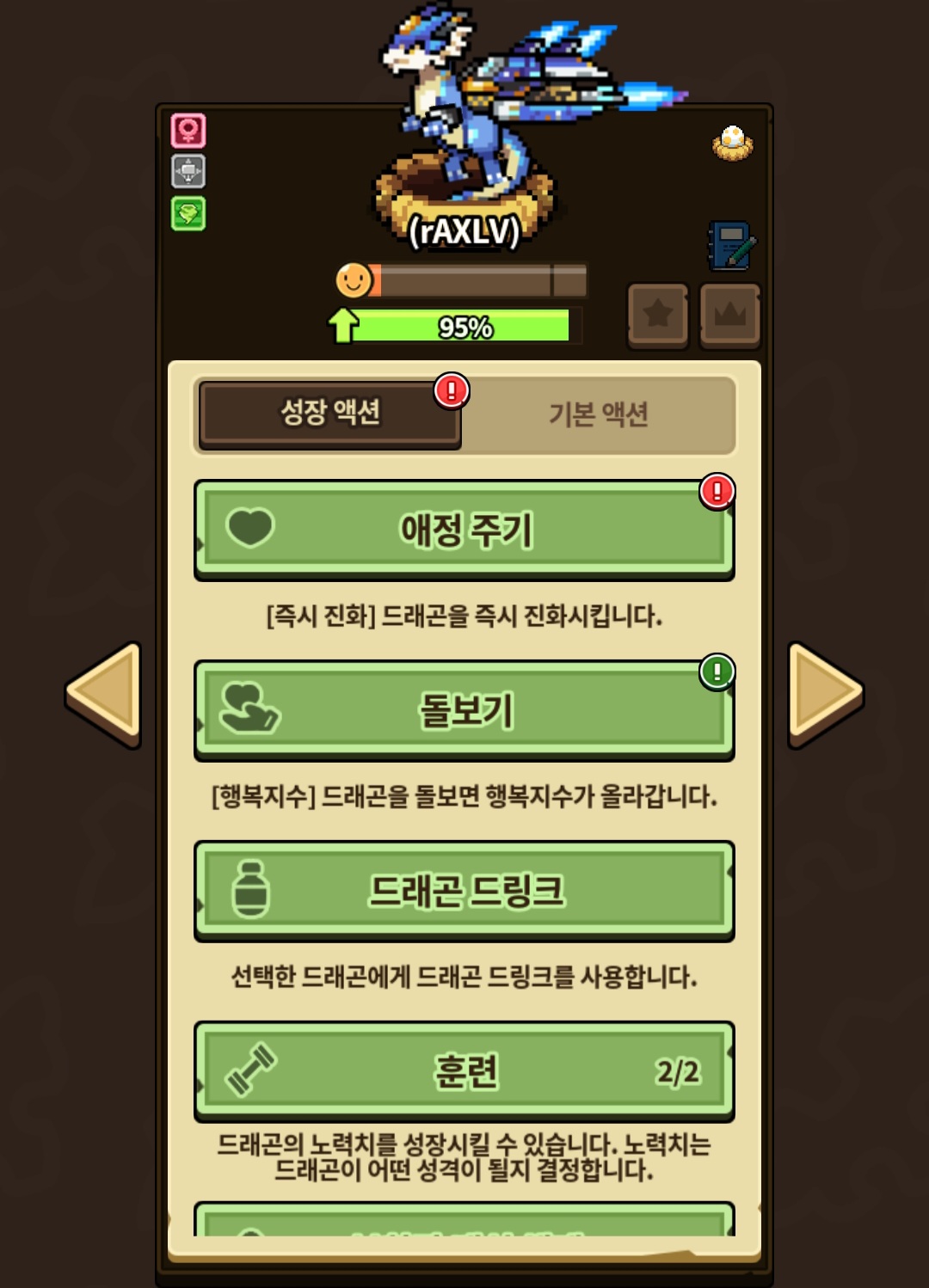The image size is (929, 1288).
Task: Start 훈련 training
Action: pyautogui.click(x=464, y=1071)
